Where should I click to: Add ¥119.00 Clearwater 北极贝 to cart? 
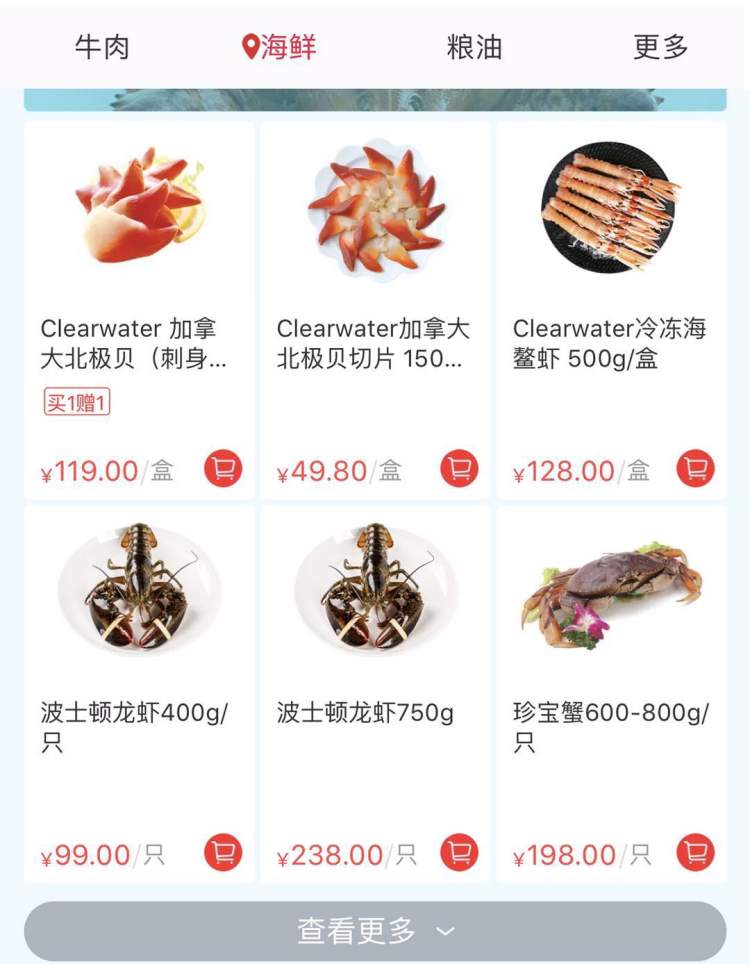pyautogui.click(x=223, y=468)
